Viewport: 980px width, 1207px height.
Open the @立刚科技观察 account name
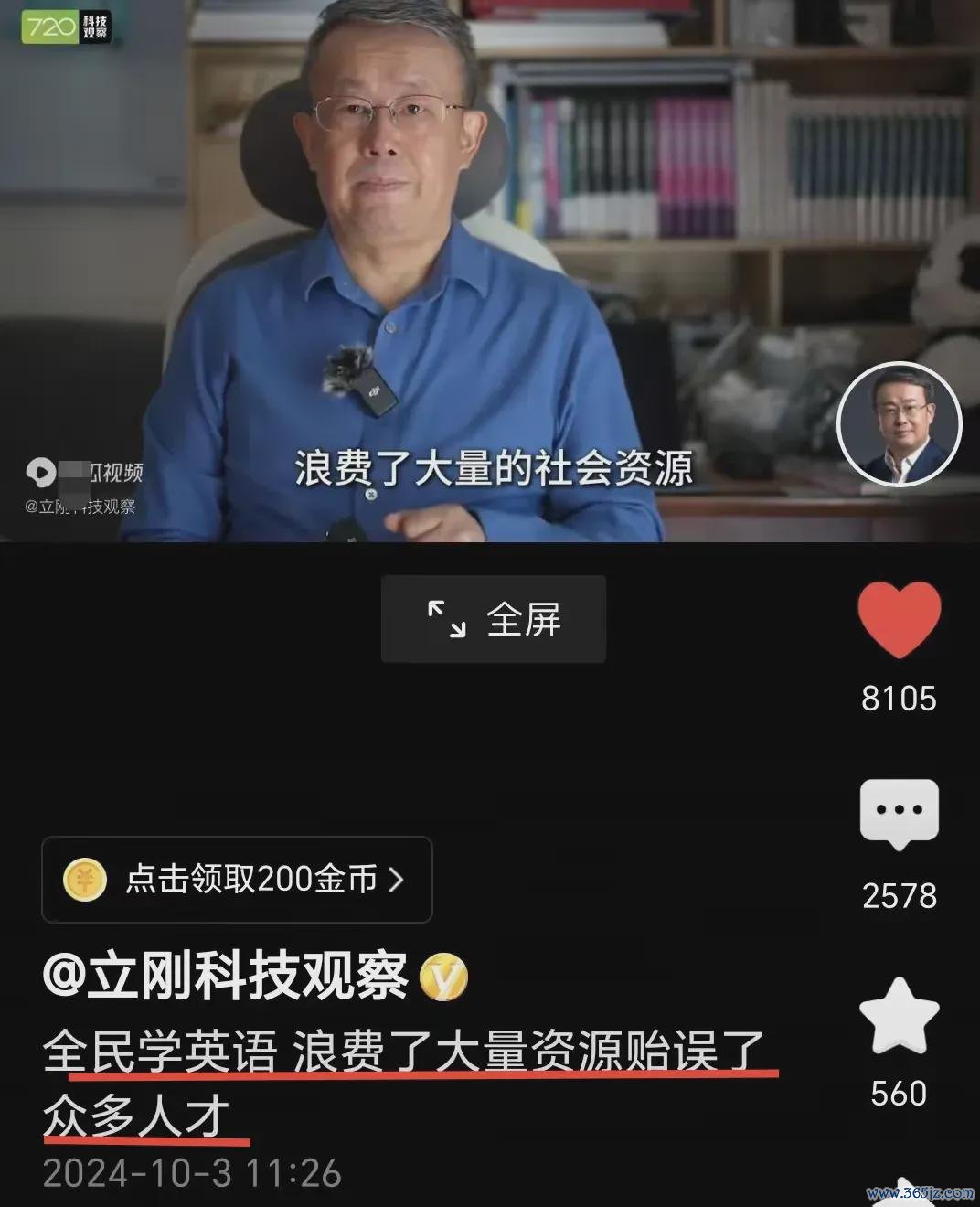pyautogui.click(x=225, y=976)
